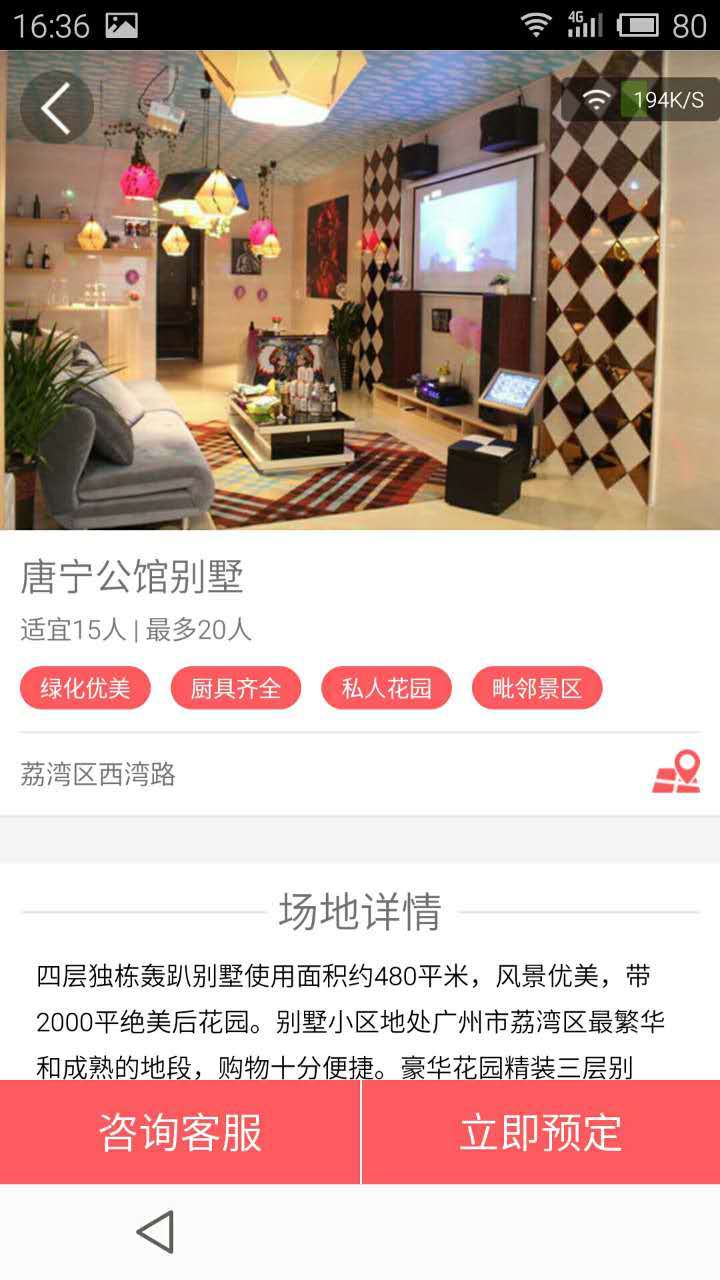This screenshot has height=1280, width=720.
Task: Tap the system back triangle
Action: 156,1232
